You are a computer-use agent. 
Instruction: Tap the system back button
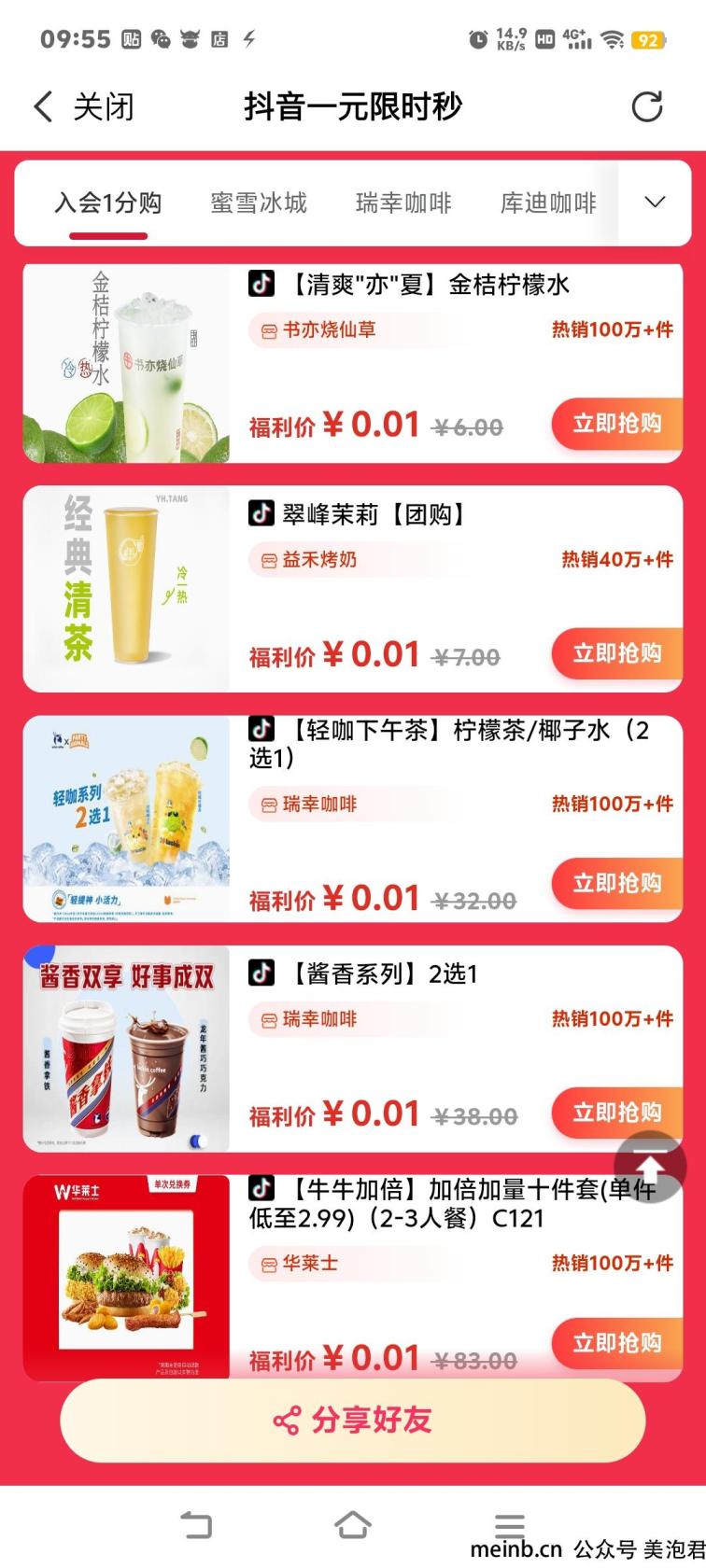point(196,1525)
